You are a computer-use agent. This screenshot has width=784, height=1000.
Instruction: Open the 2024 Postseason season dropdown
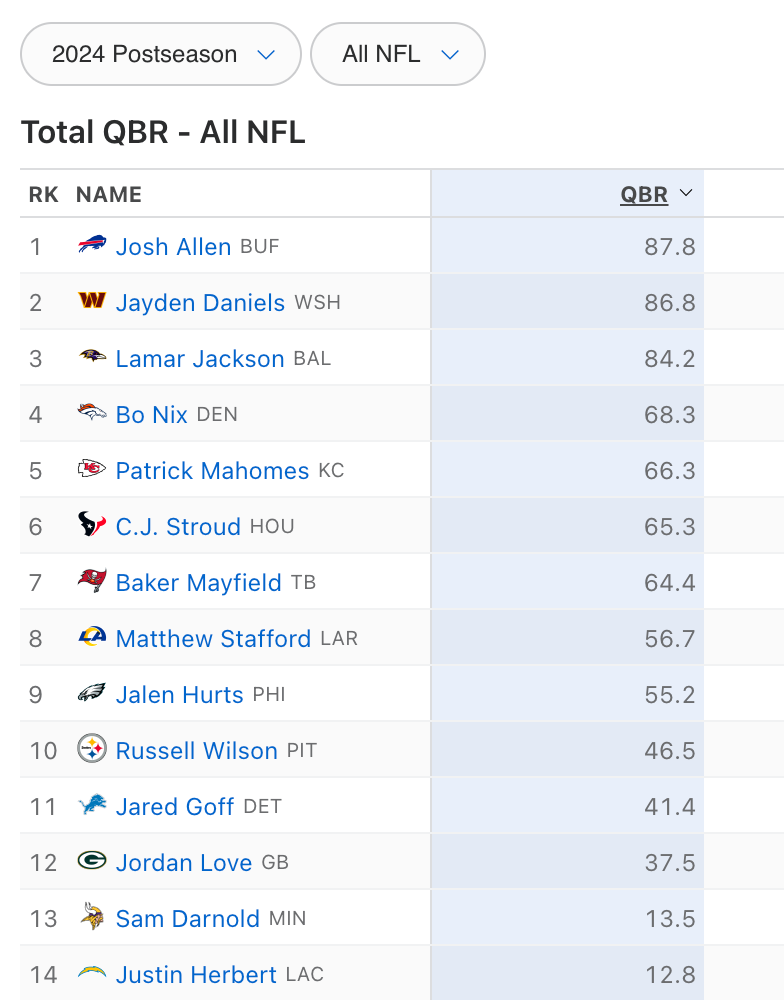click(x=161, y=54)
